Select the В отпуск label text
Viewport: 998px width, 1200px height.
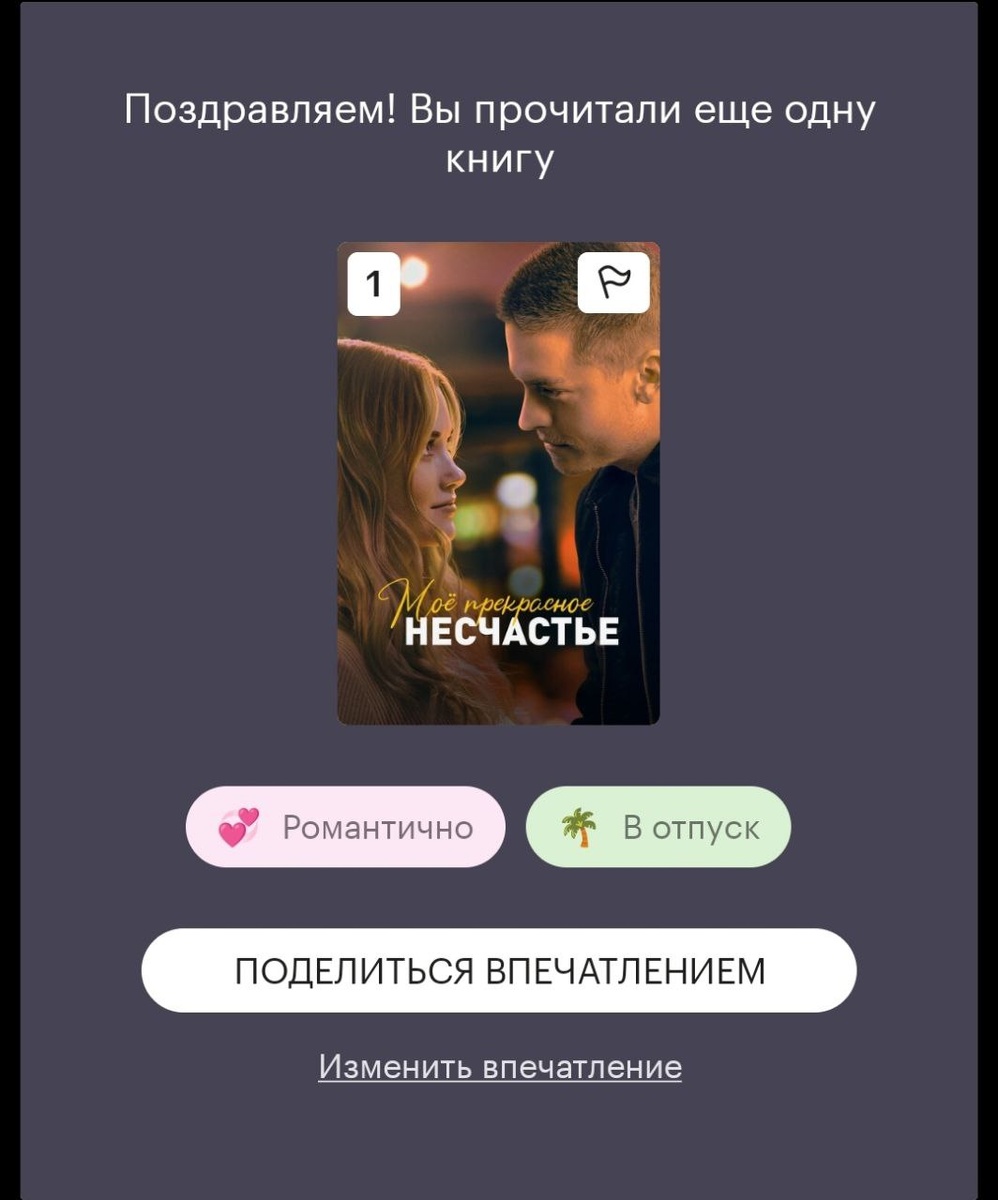692,826
